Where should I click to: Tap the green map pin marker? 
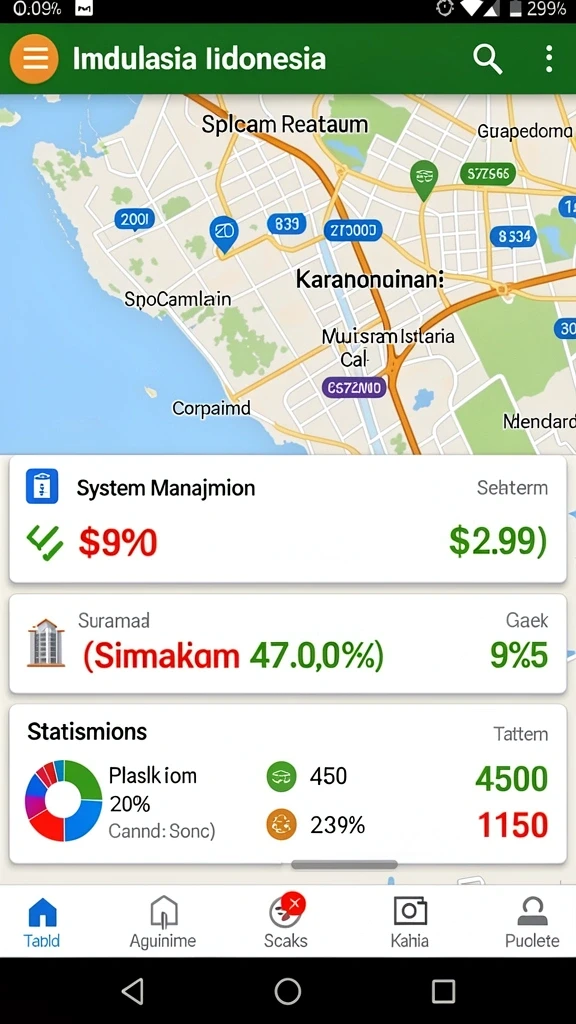tap(424, 180)
